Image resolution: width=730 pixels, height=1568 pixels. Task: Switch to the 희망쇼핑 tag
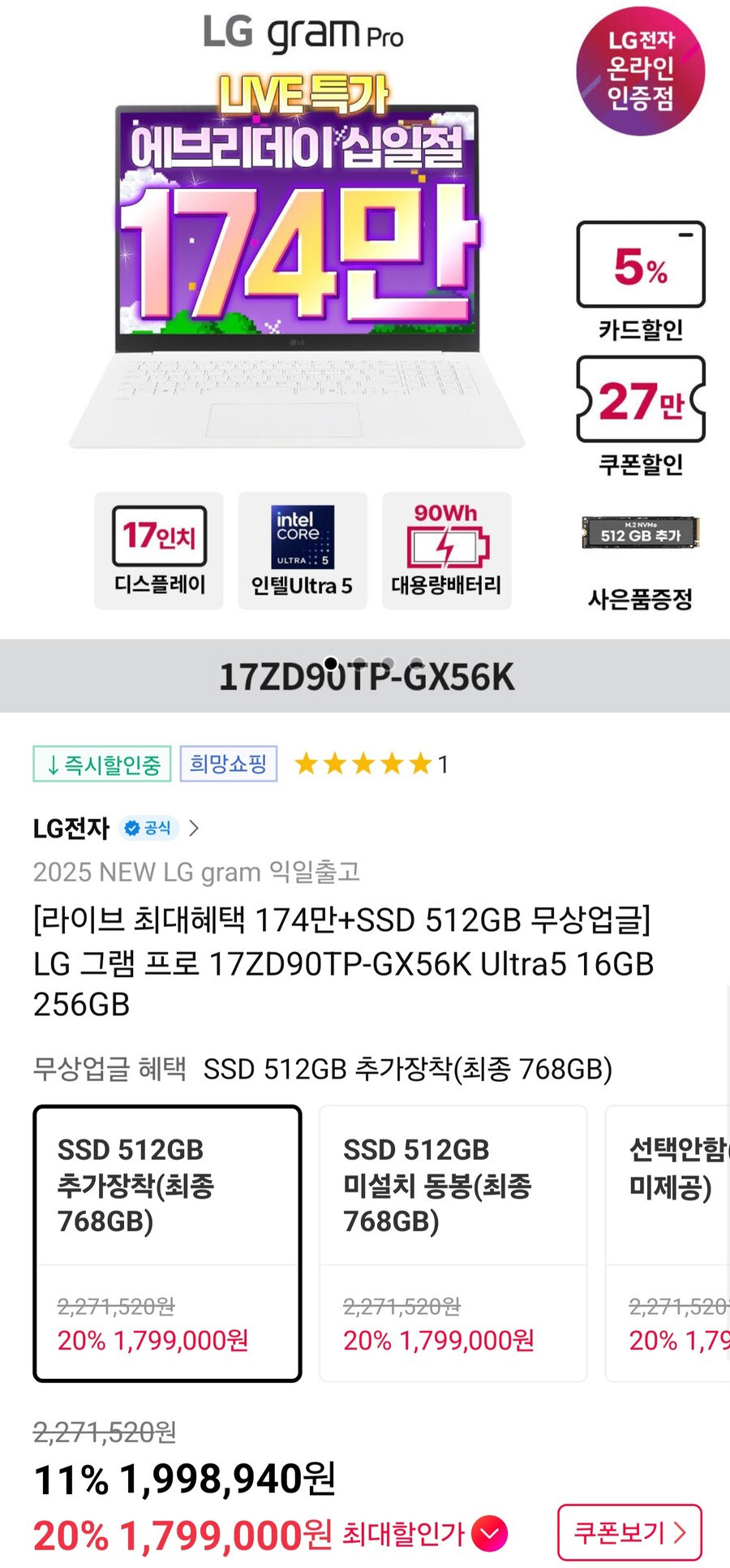coord(229,763)
